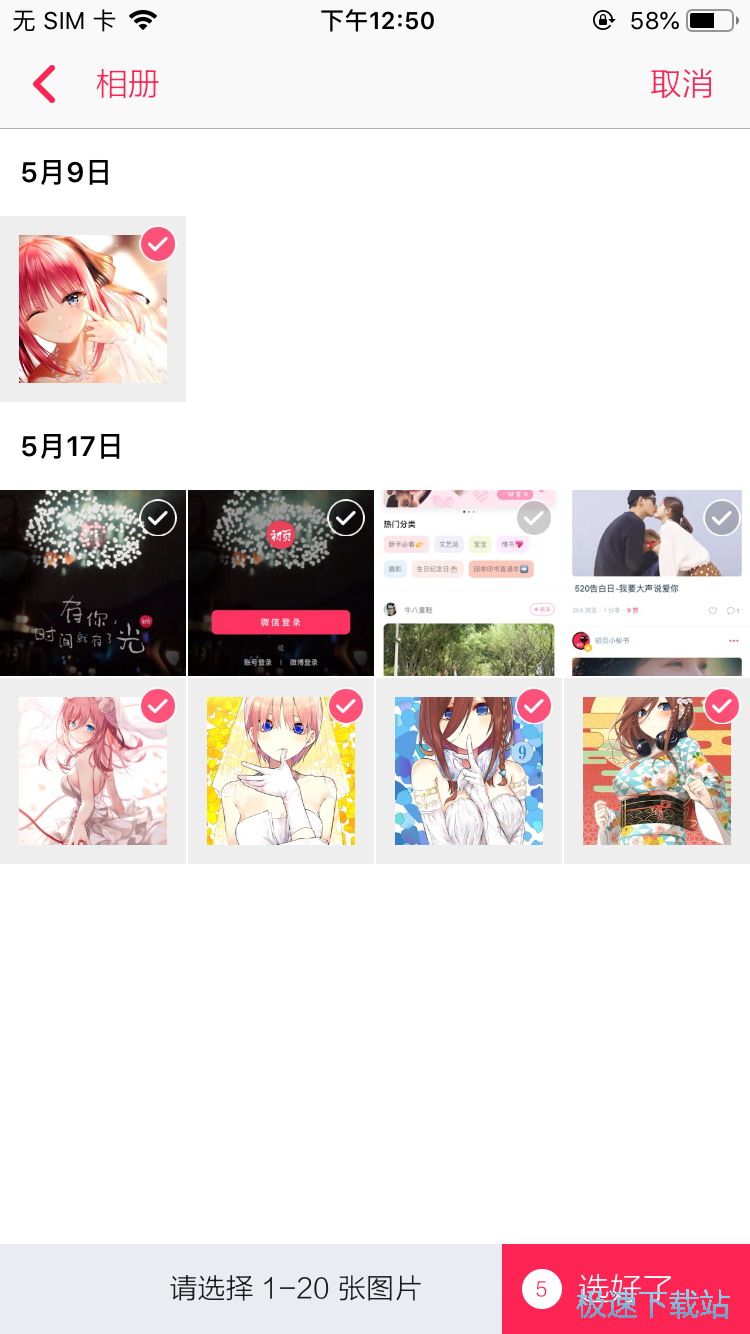This screenshot has width=750, height=1334.
Task: Select the pink 热门分类 app screenshot
Action: pos(533,518)
